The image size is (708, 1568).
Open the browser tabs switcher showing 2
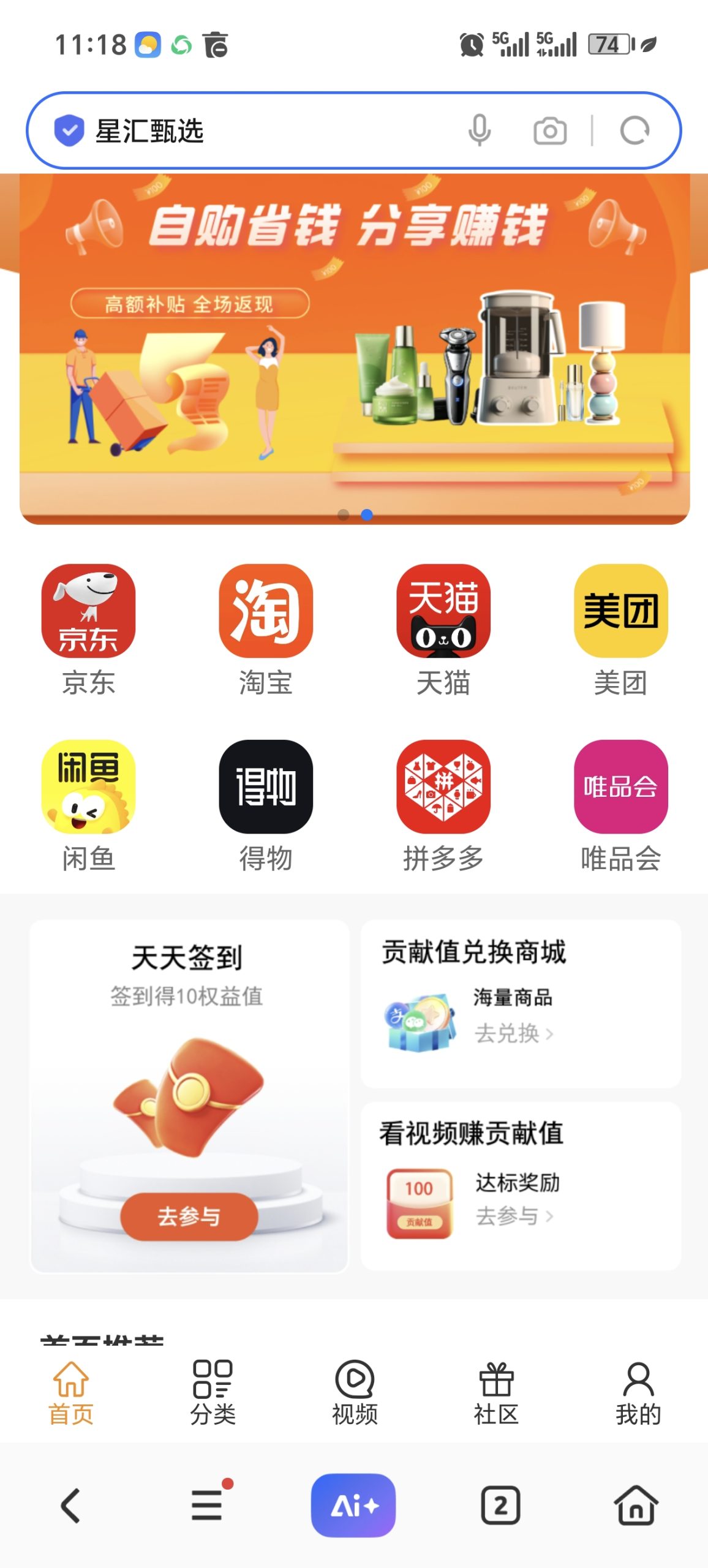click(x=500, y=1506)
